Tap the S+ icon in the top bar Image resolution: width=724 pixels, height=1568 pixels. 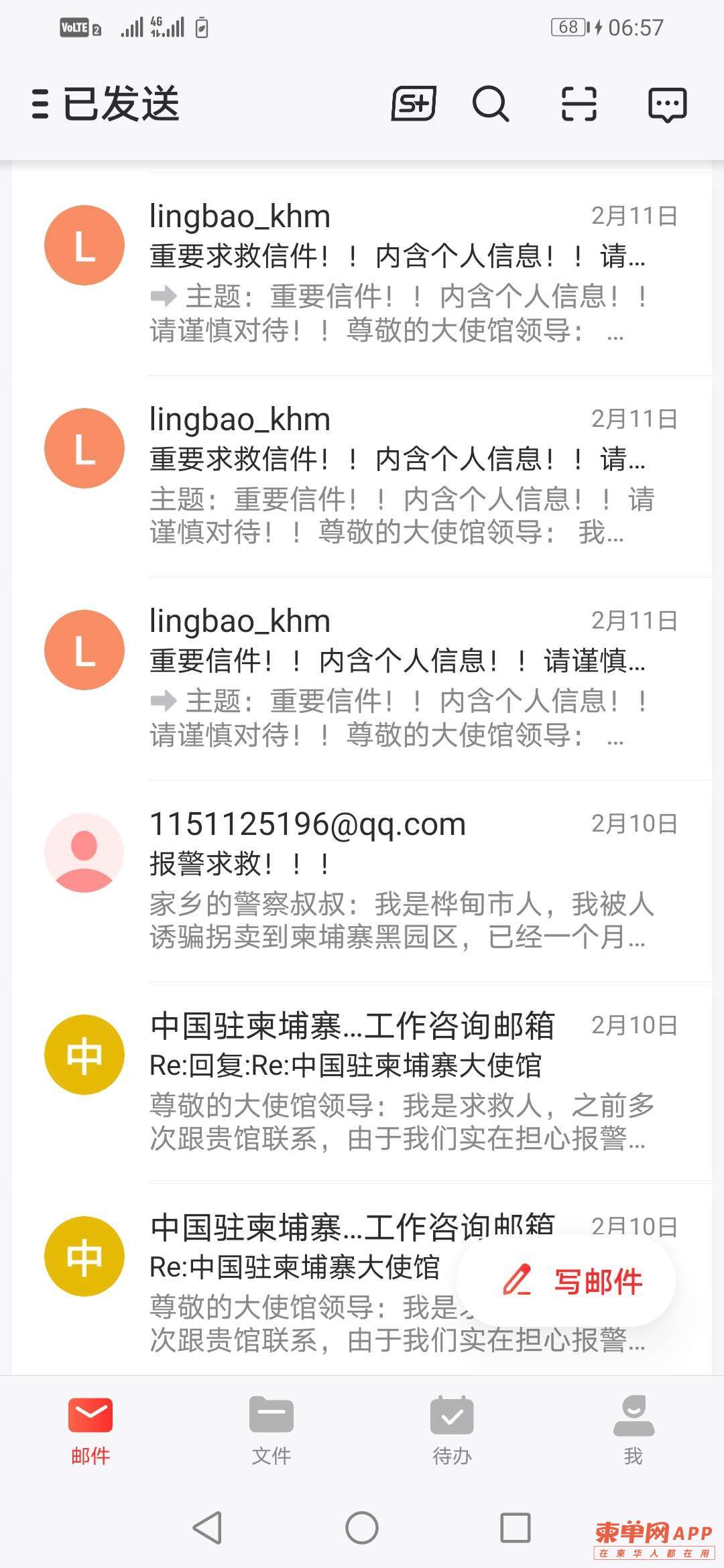pos(414,104)
